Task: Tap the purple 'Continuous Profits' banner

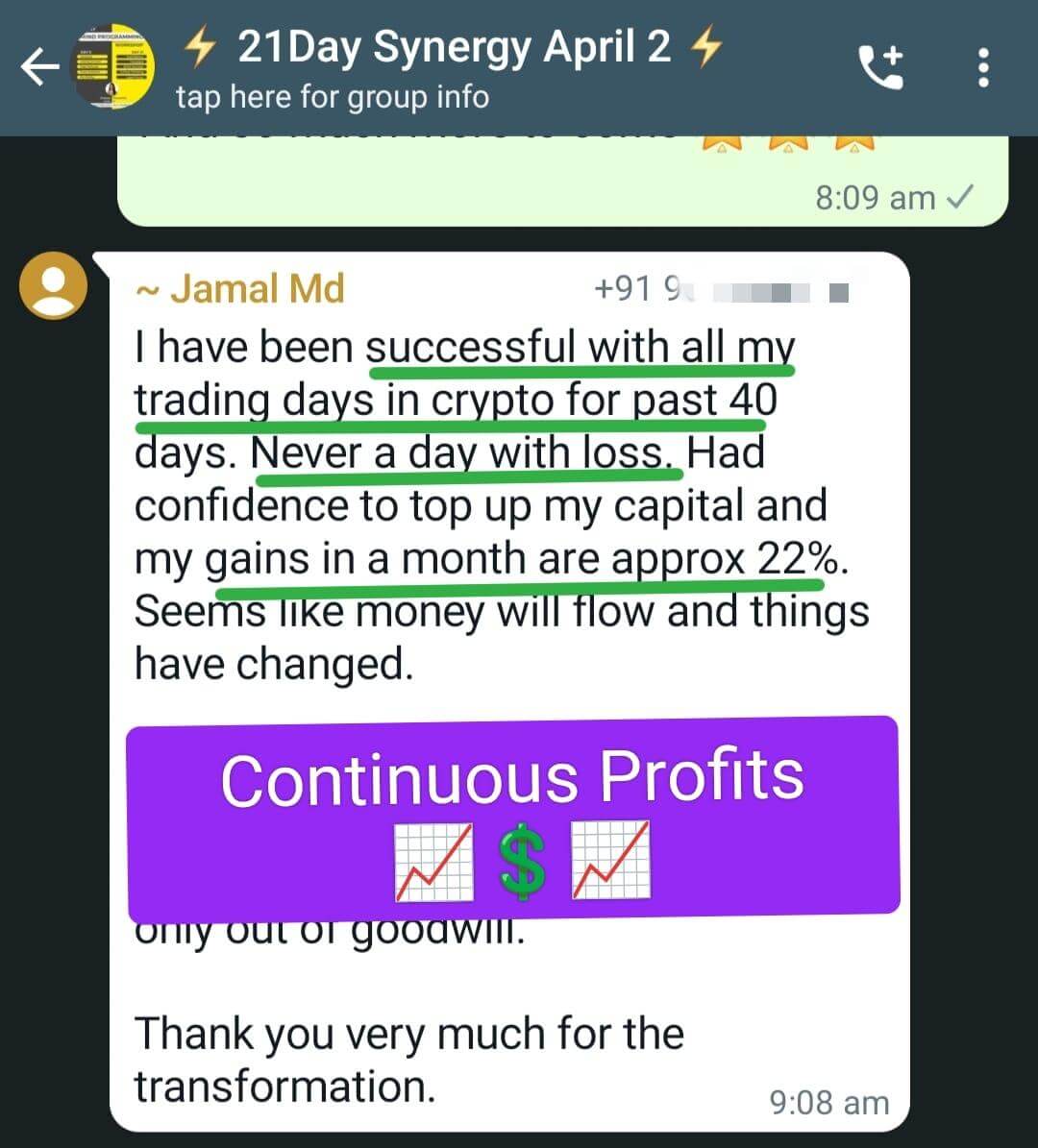Action: (514, 776)
